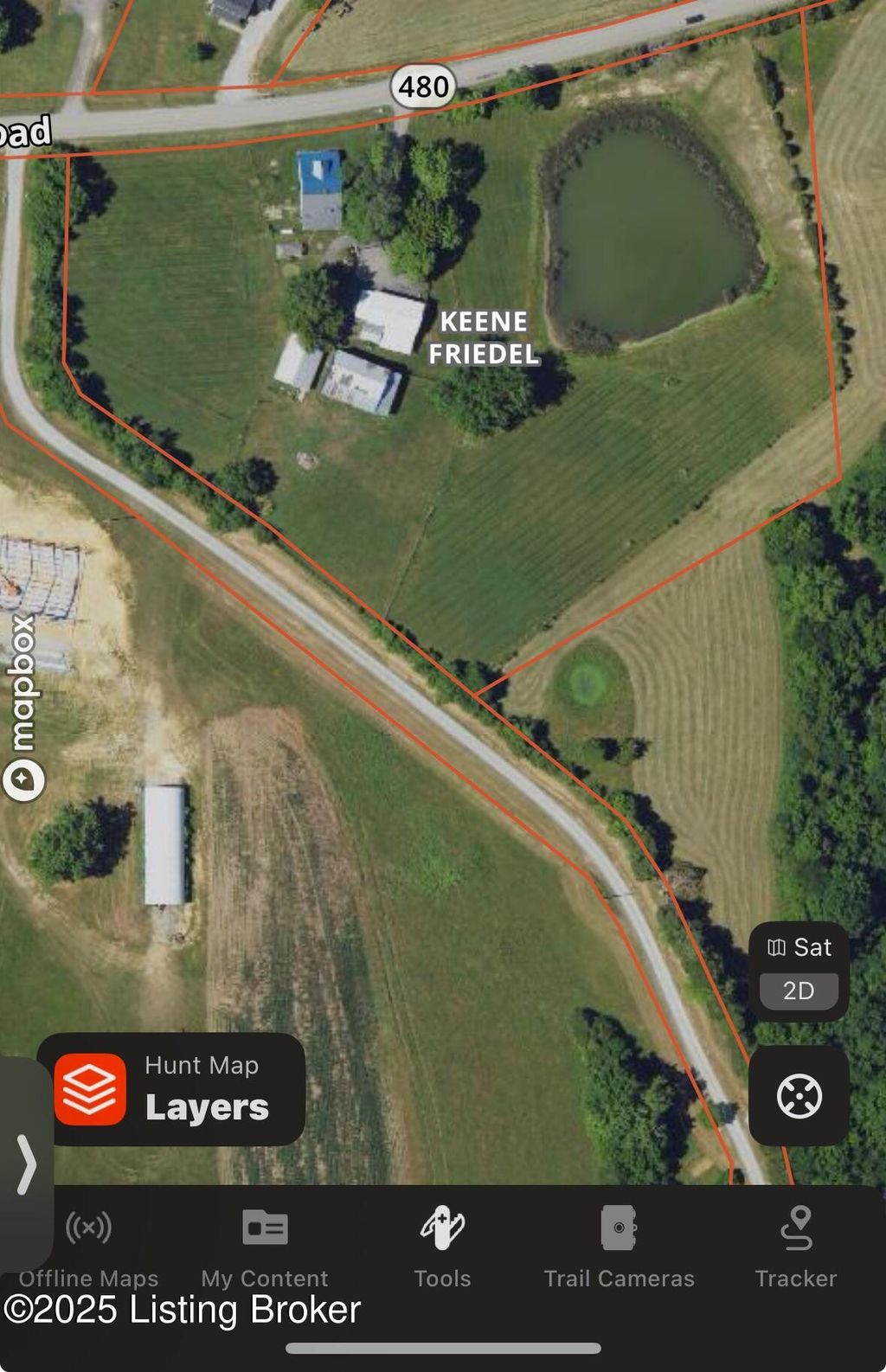This screenshot has height=1372, width=886.
Task: Tap the Offline Maps antenna icon
Action: (89, 1226)
